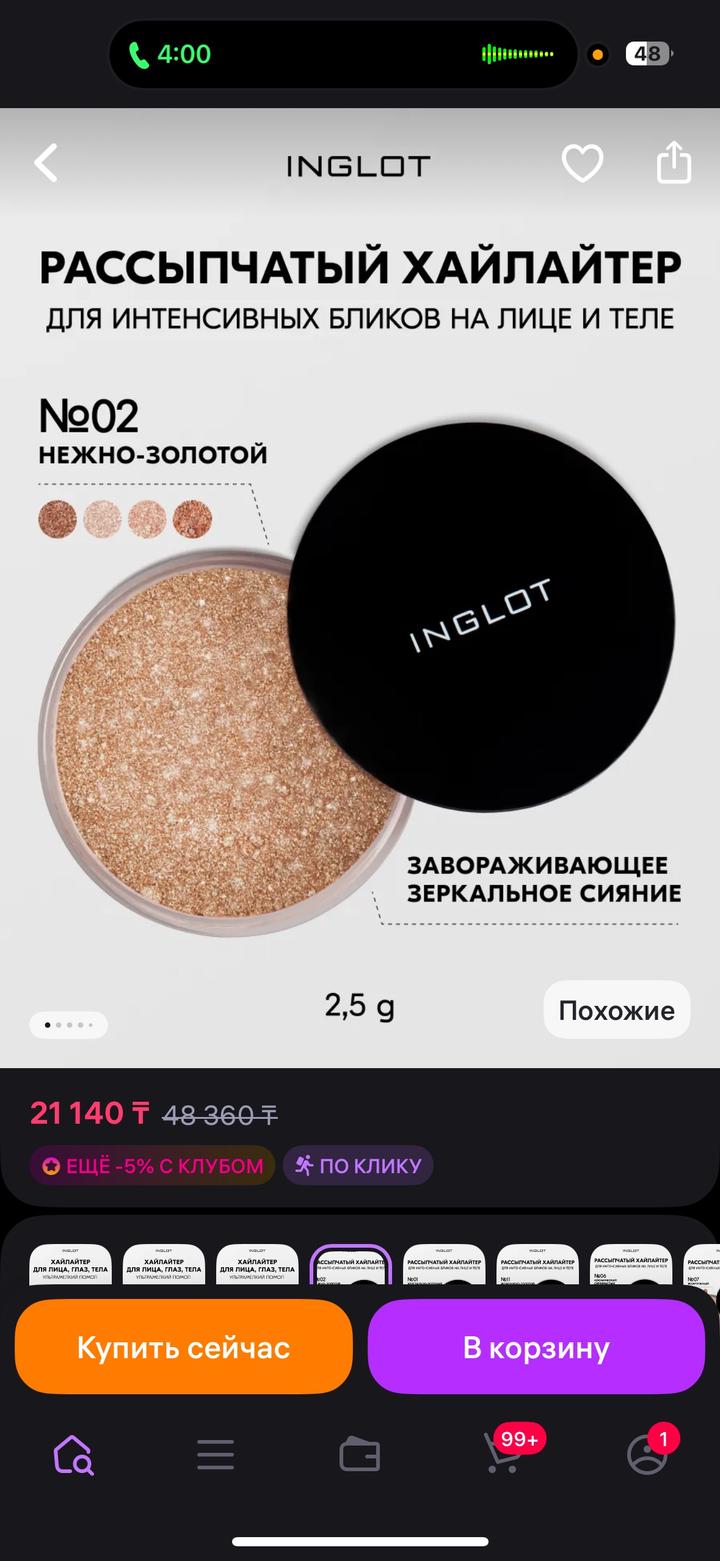Show similar products via Похожие
Viewport: 720px width, 1561px height.
click(616, 1010)
